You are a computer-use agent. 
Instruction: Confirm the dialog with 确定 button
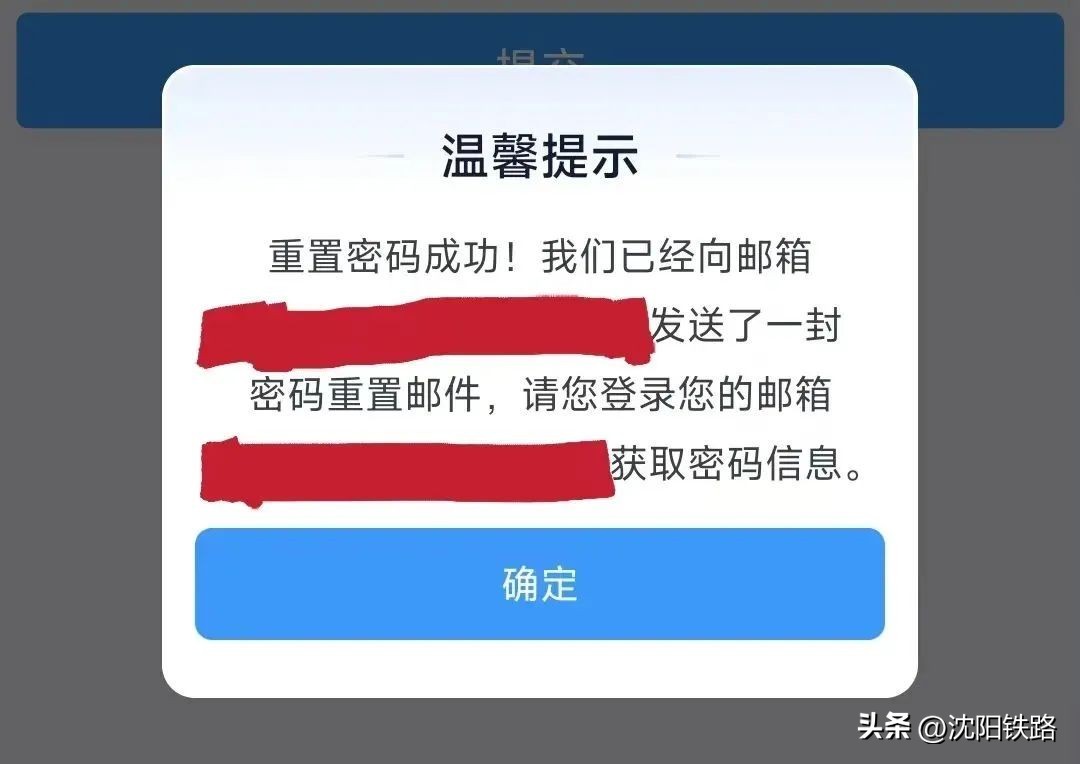[540, 584]
